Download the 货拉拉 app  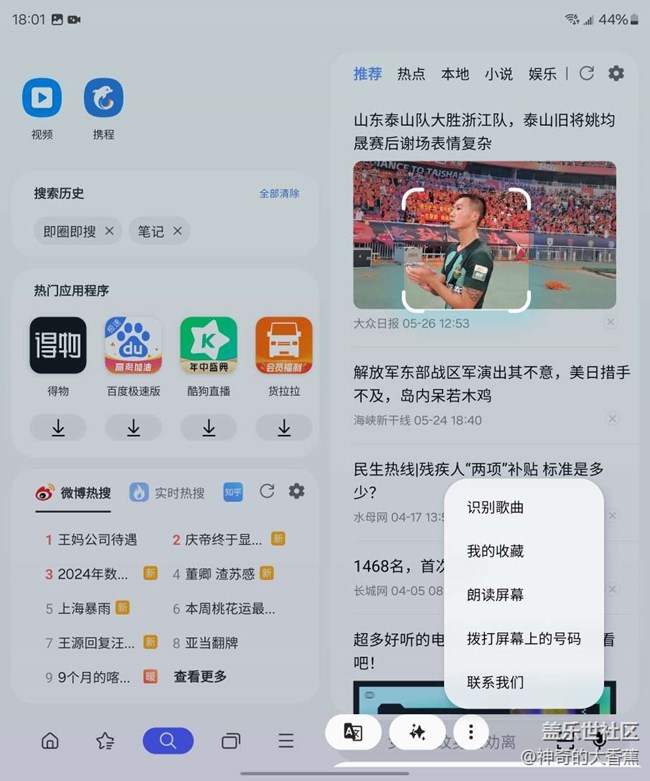[284, 427]
